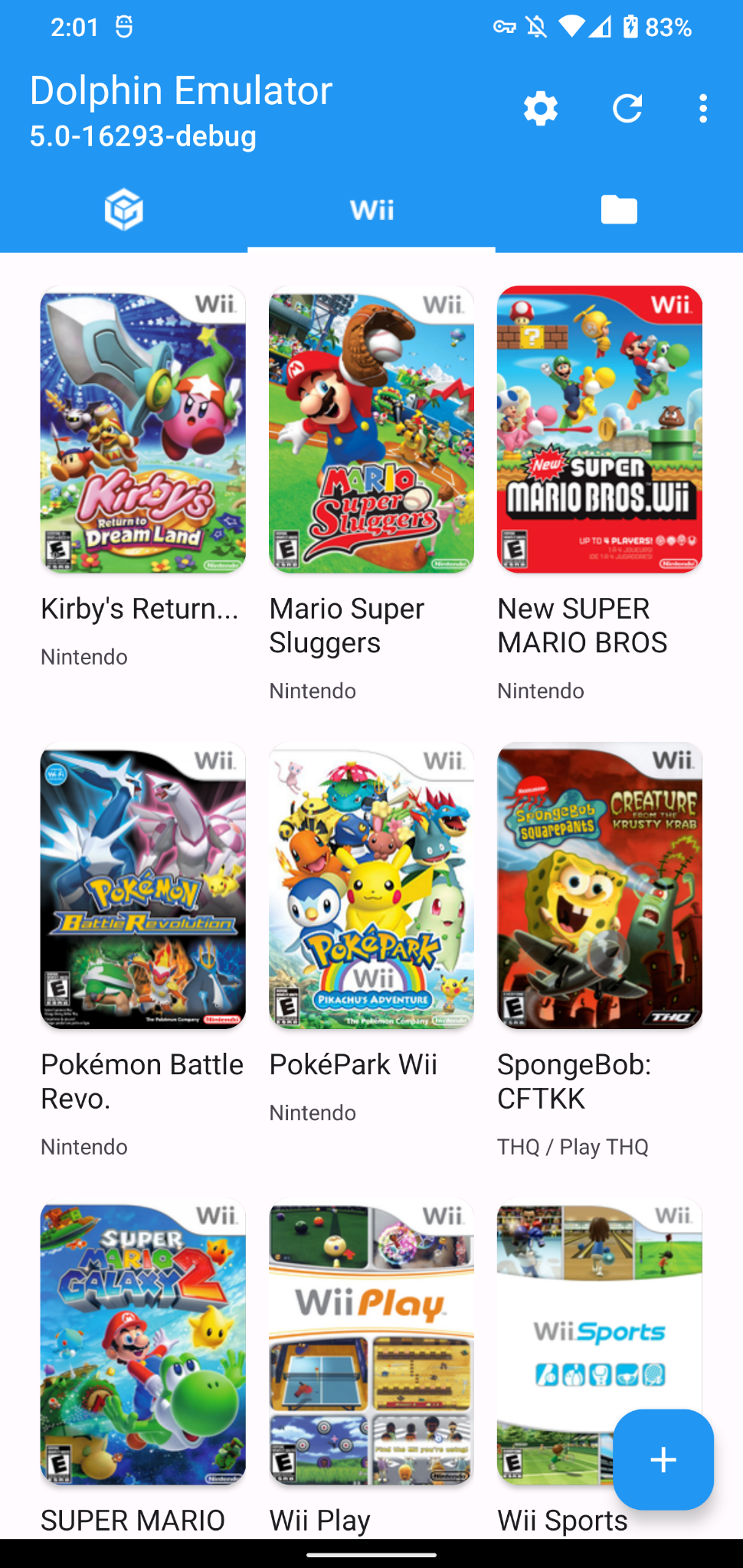Switch to the GameCube tab

click(x=123, y=210)
